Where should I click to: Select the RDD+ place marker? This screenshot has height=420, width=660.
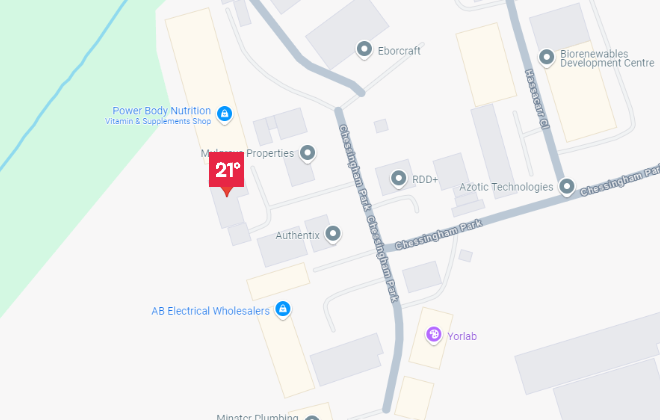click(x=399, y=179)
